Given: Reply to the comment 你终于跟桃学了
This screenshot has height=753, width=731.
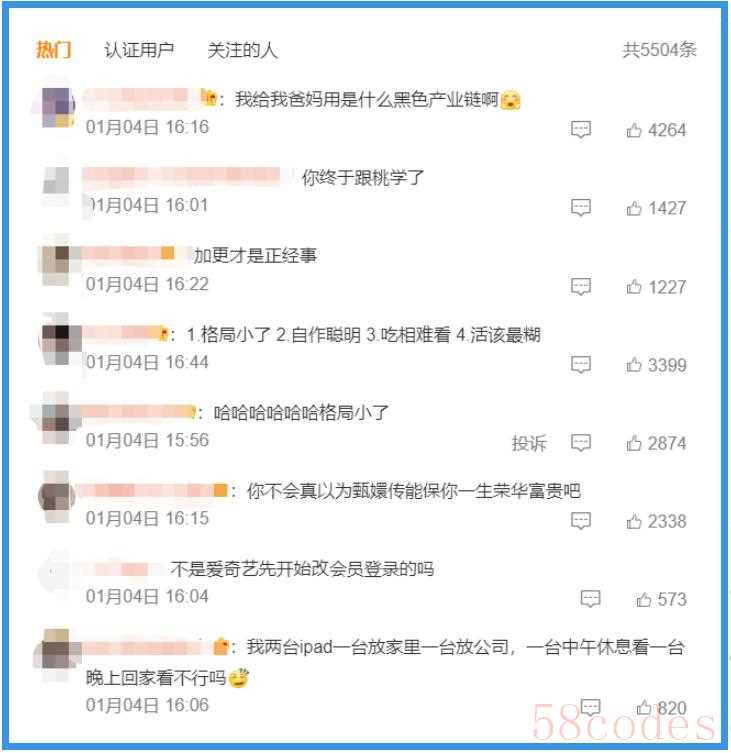Looking at the screenshot, I should click(581, 208).
